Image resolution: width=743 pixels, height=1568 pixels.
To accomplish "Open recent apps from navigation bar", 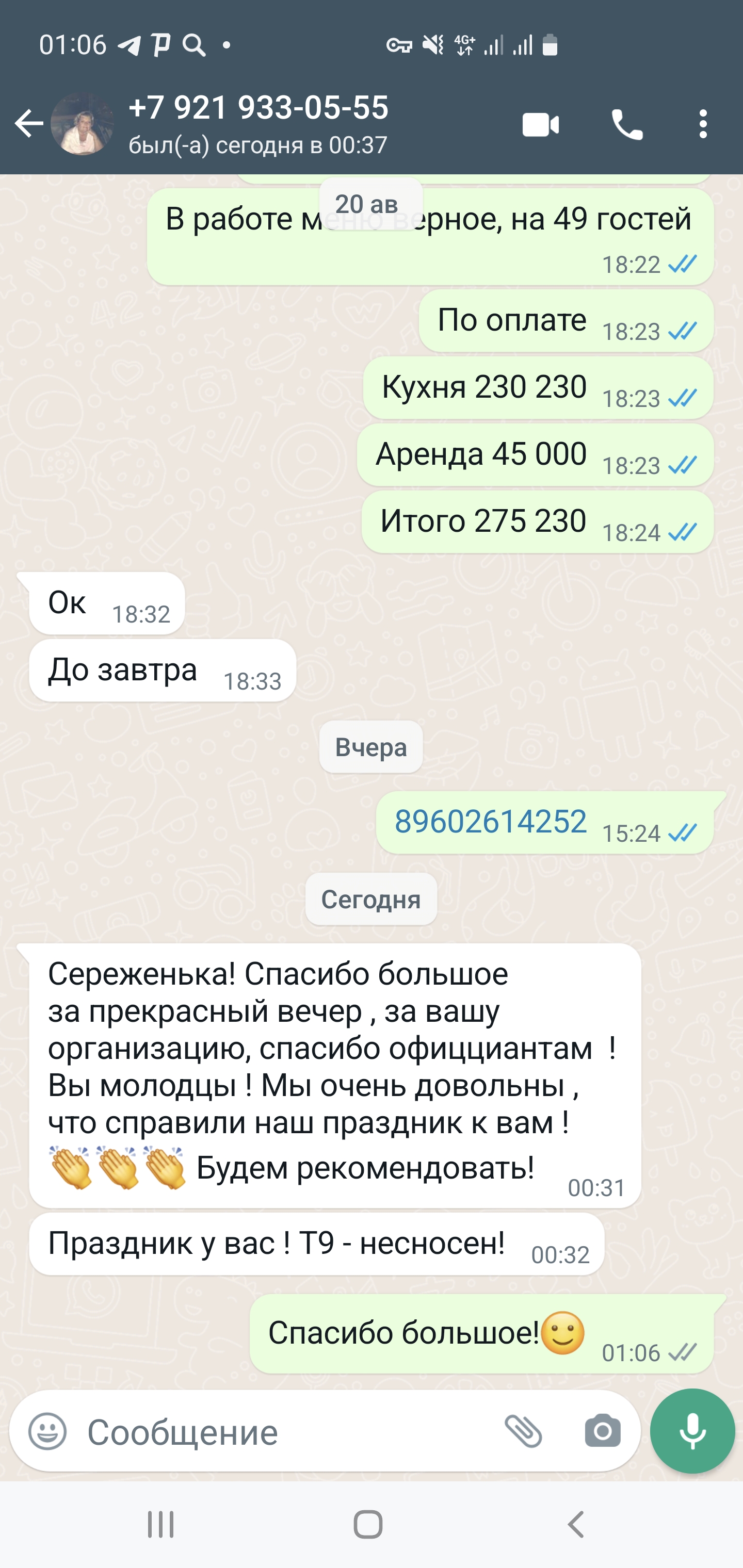I will 161,1525.
